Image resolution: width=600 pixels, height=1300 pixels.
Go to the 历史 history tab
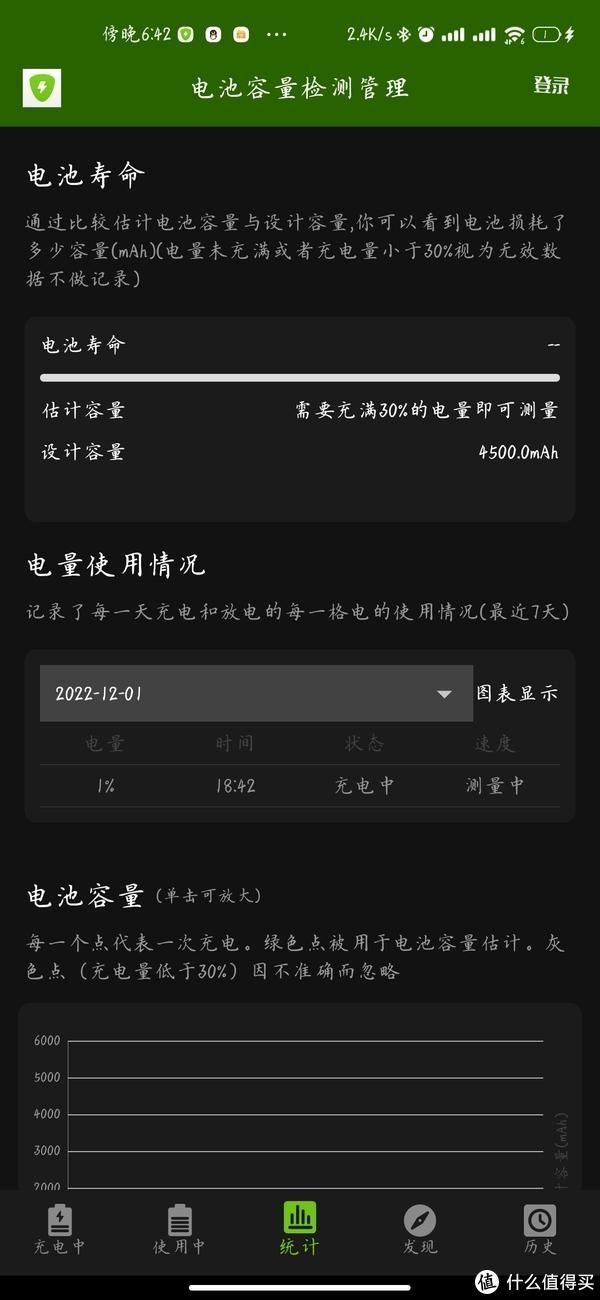point(540,1229)
